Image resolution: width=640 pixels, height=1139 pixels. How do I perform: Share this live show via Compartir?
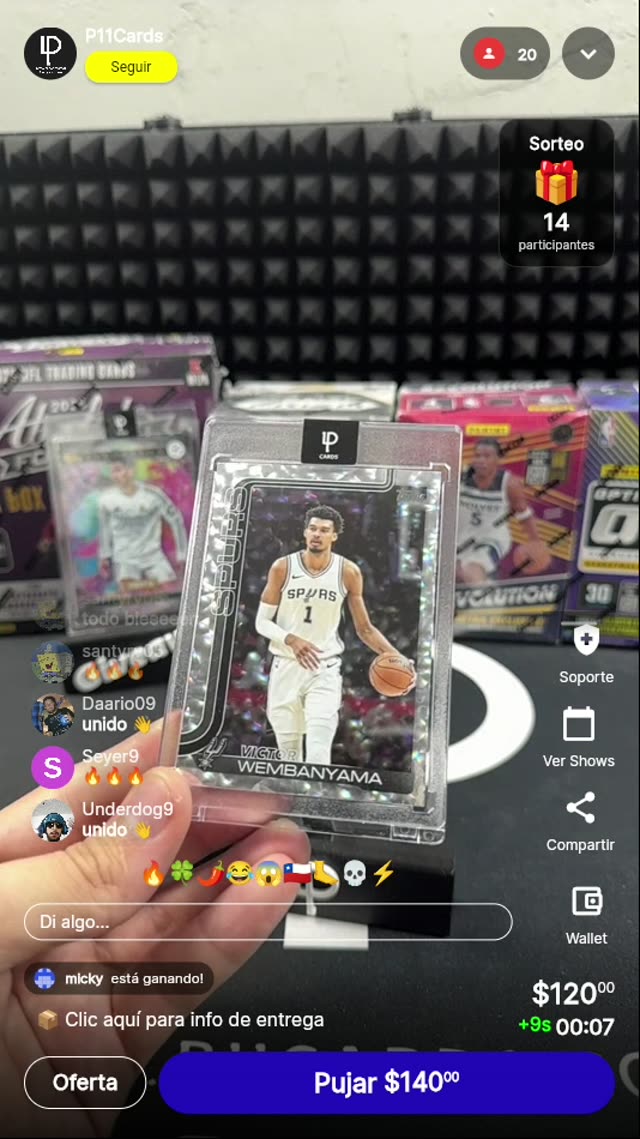(580, 821)
